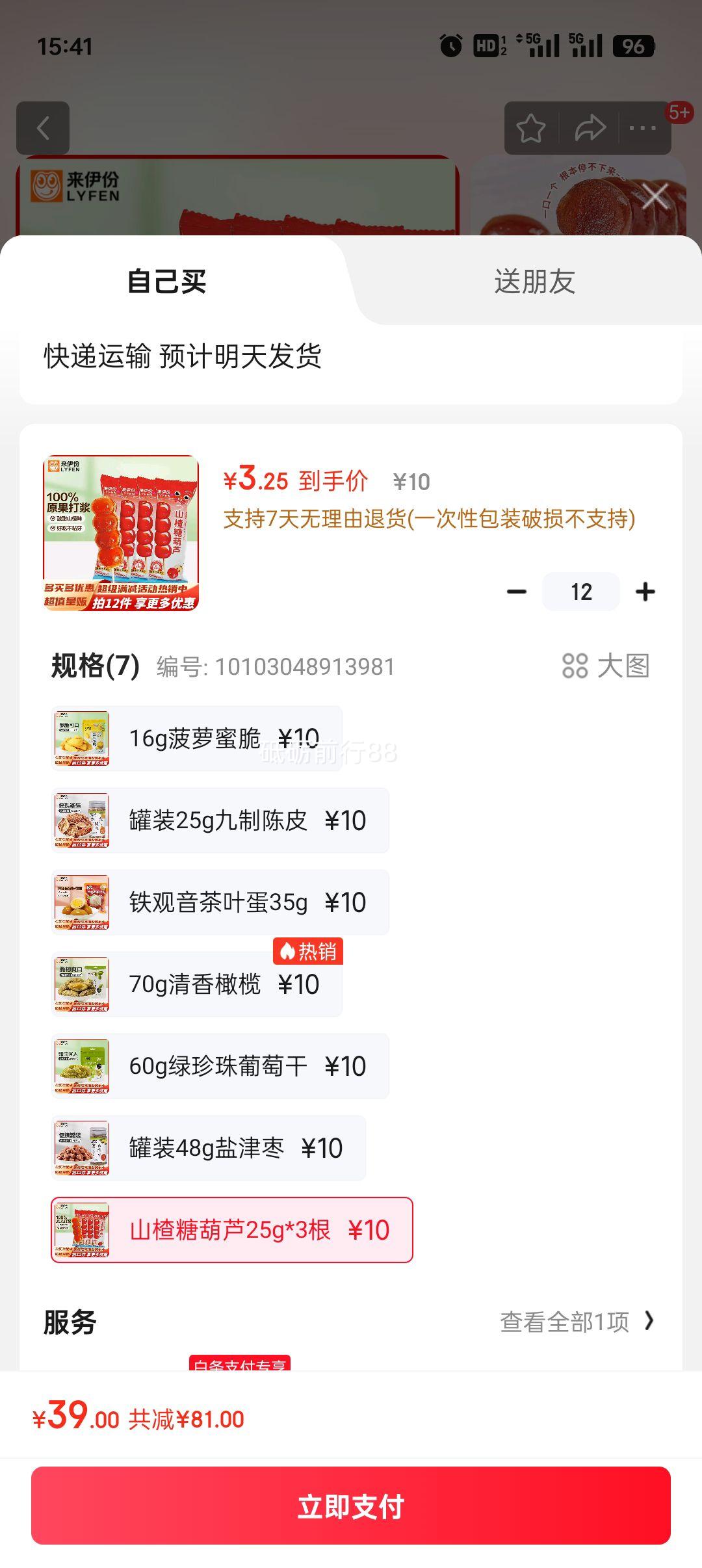
Task: Open the product thumbnail image
Action: click(x=121, y=533)
